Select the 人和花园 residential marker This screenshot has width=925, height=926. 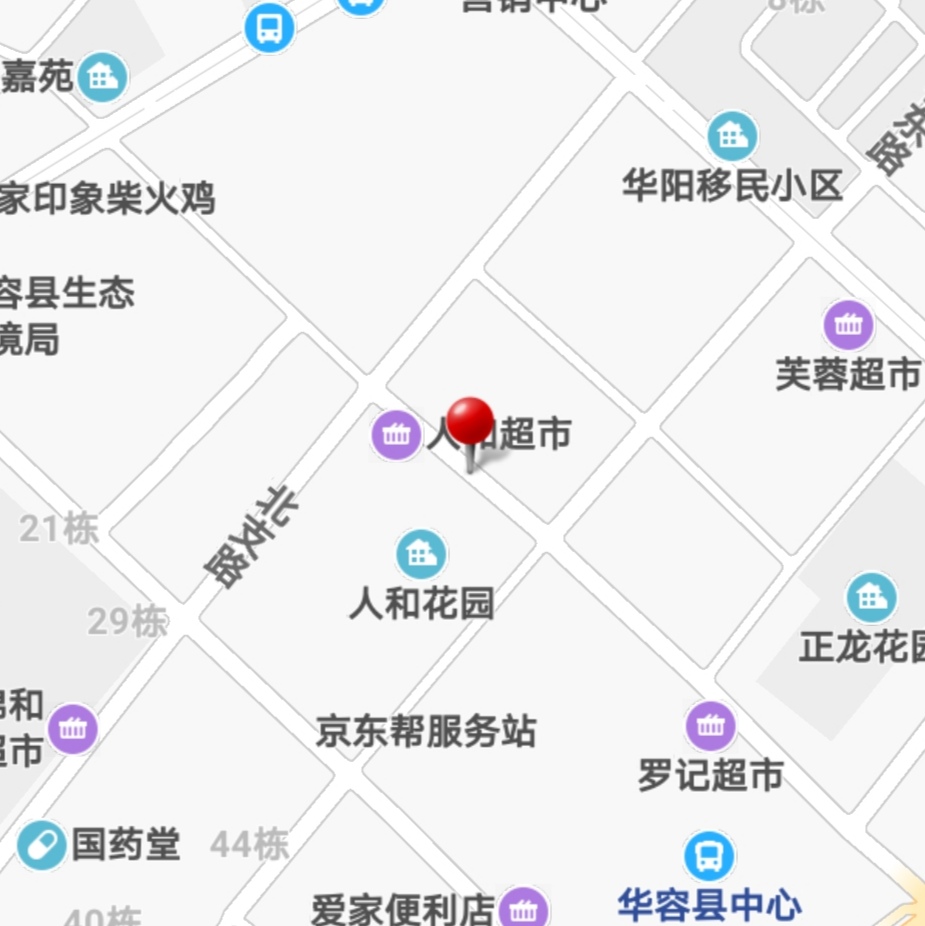pos(421,554)
